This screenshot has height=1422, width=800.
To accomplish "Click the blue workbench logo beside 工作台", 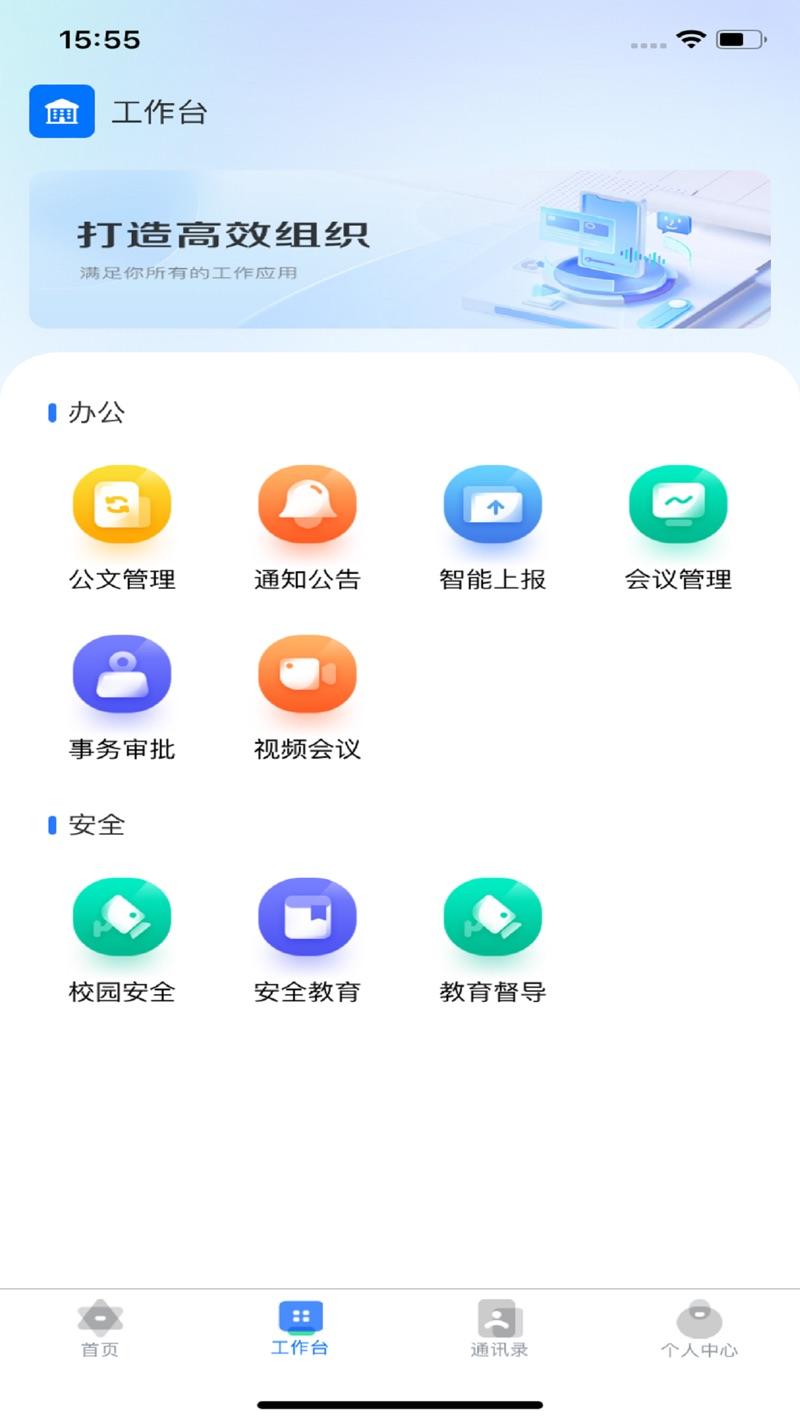I will pyautogui.click(x=61, y=111).
